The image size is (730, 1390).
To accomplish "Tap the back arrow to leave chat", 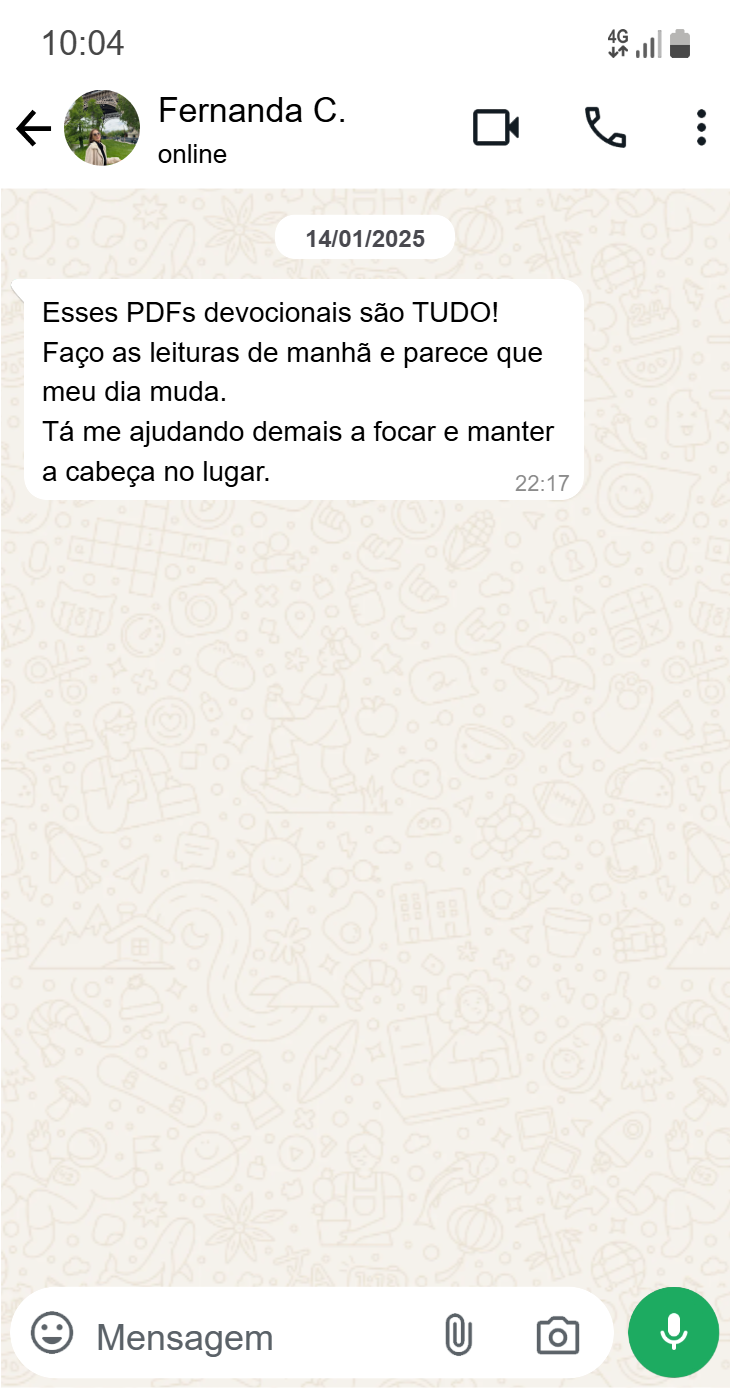I will (33, 127).
